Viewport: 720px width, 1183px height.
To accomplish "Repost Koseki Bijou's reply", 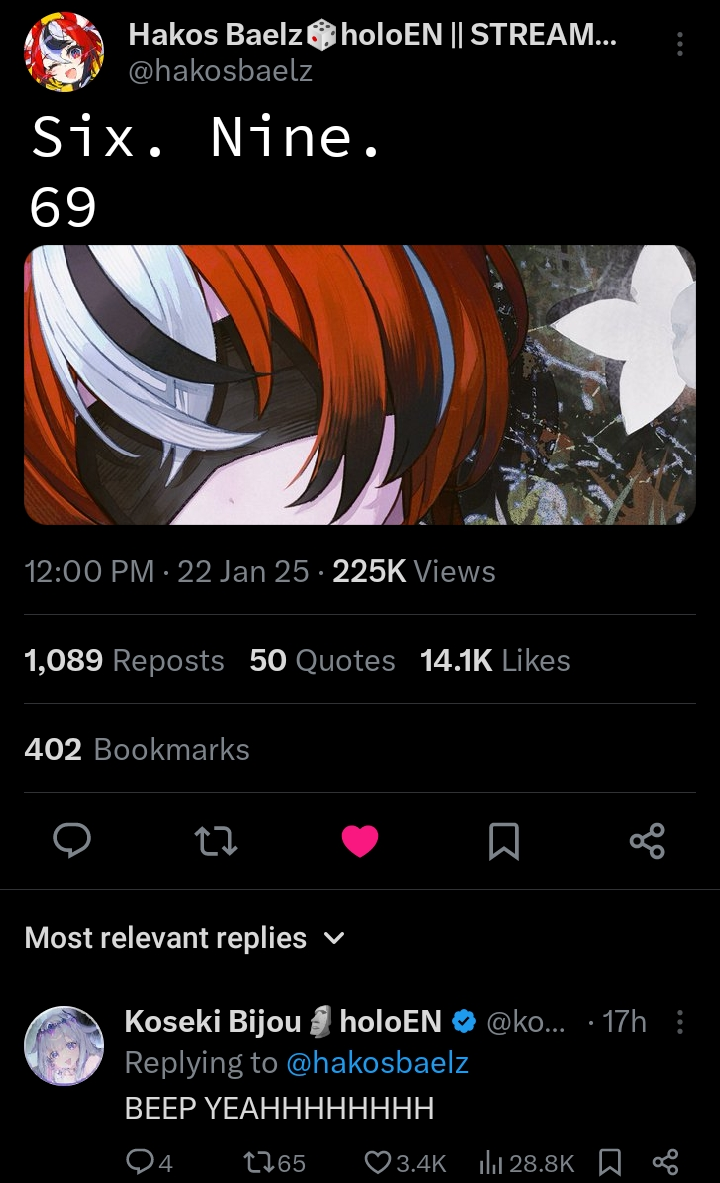I will [x=274, y=1162].
